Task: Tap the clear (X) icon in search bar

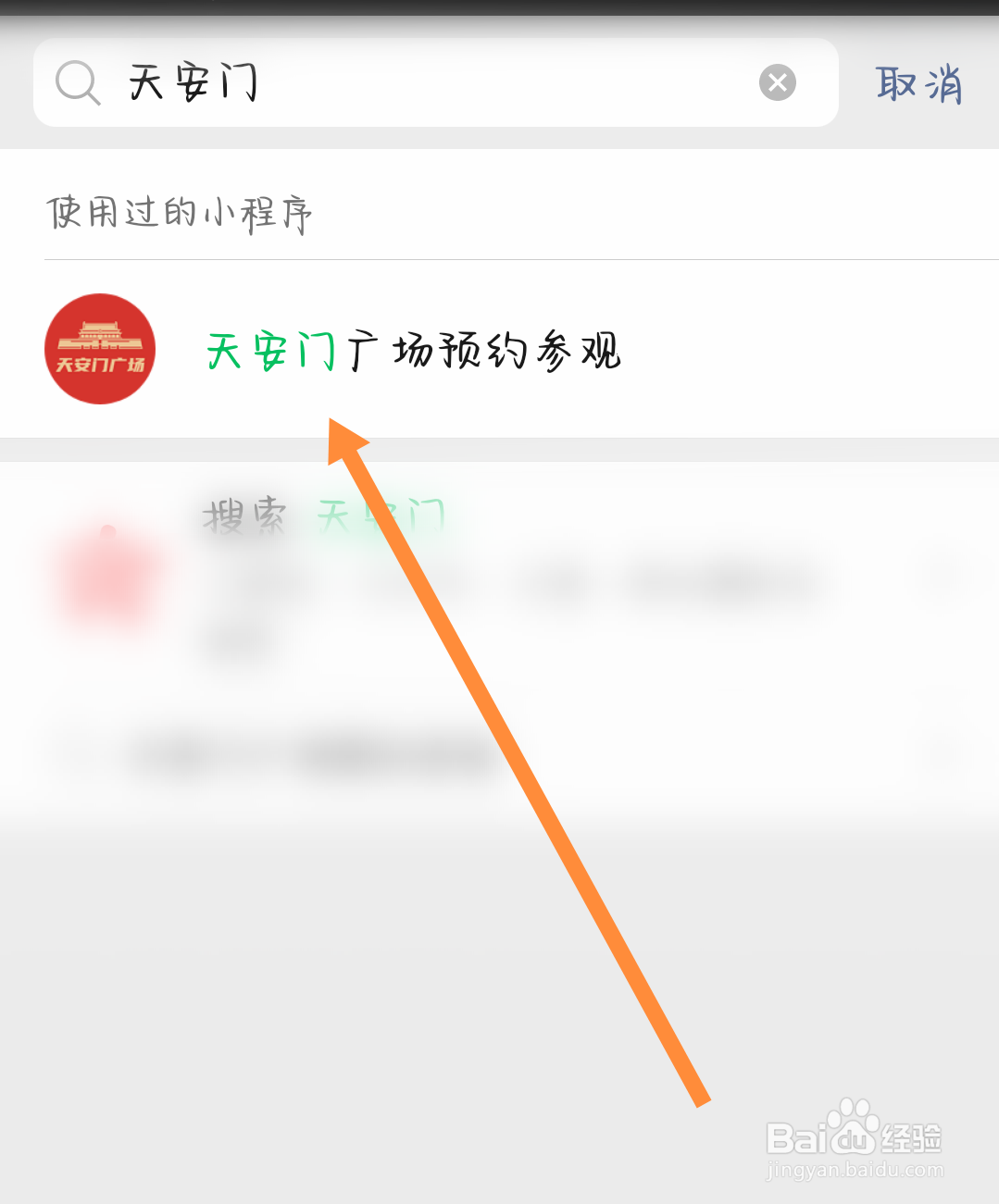Action: point(777,82)
